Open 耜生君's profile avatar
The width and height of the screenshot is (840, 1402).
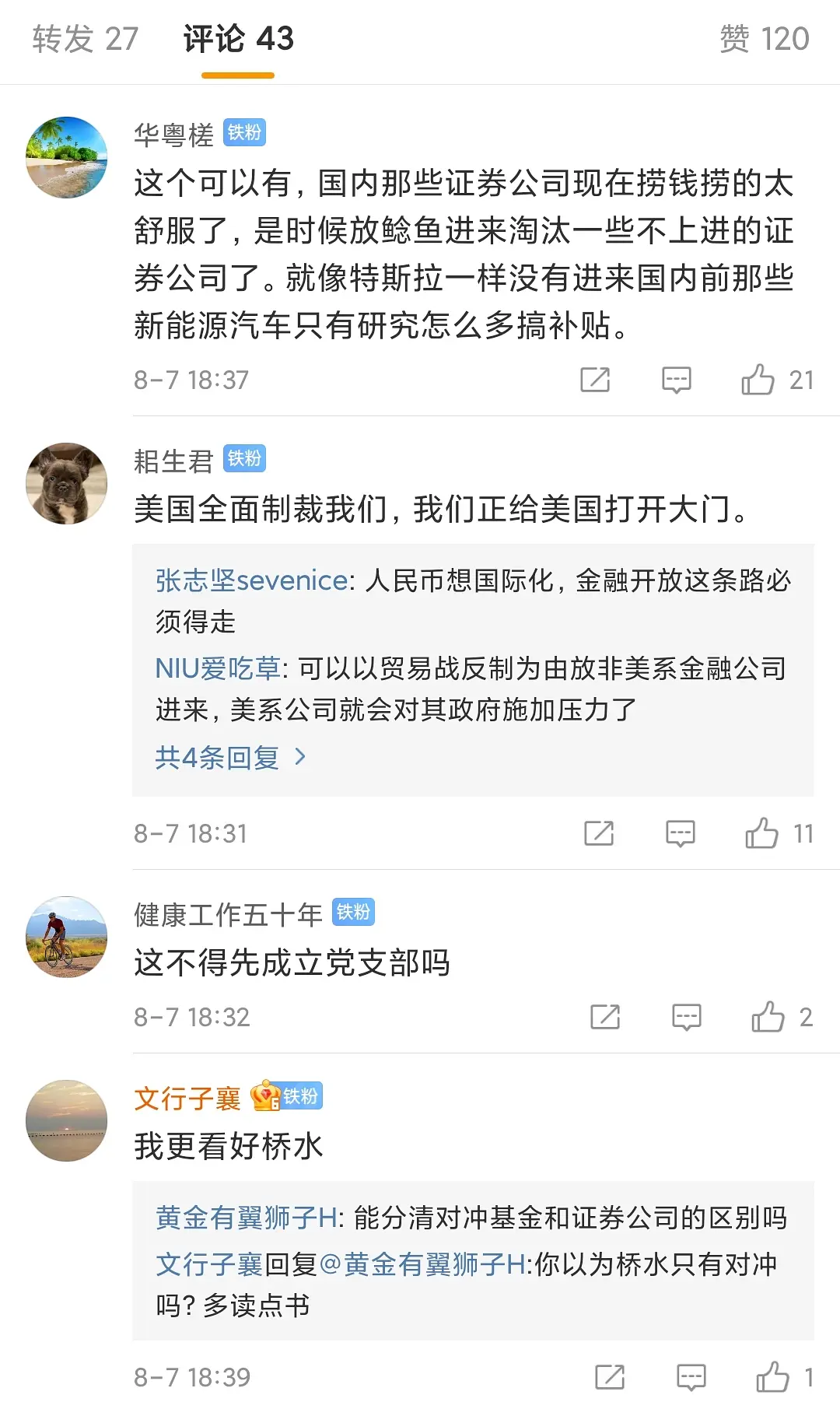(67, 483)
